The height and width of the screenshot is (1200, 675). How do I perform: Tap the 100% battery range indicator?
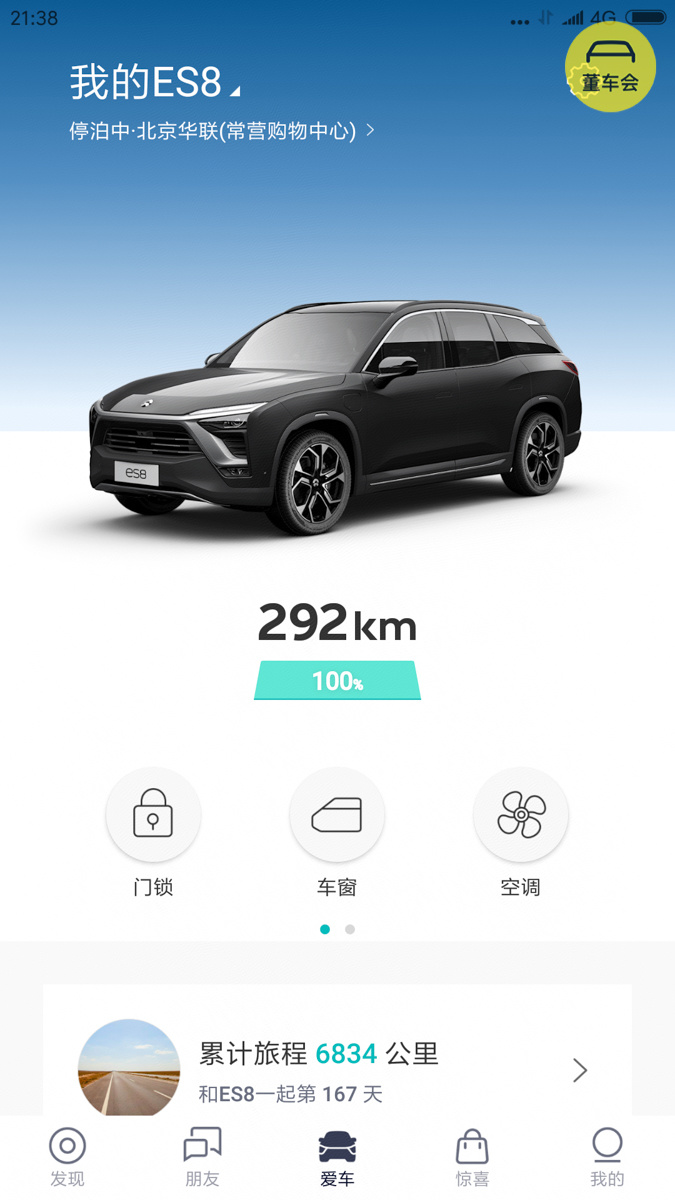pyautogui.click(x=337, y=681)
